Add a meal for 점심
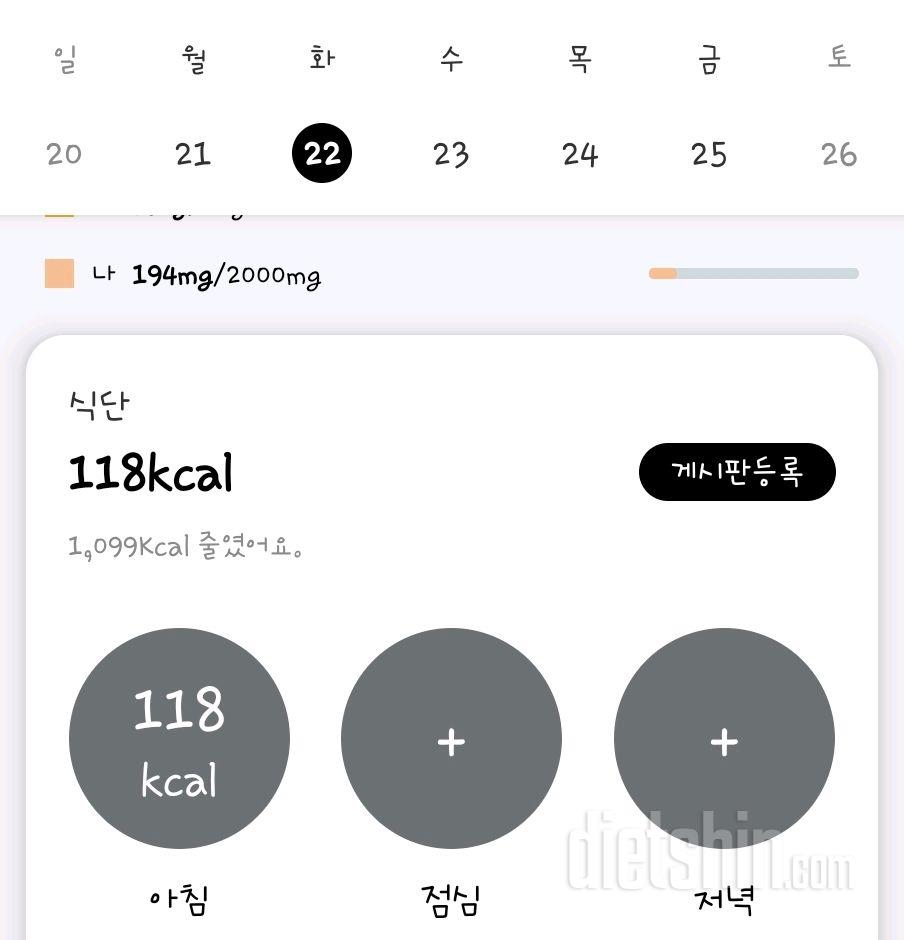This screenshot has width=904, height=940. pyautogui.click(x=451, y=739)
